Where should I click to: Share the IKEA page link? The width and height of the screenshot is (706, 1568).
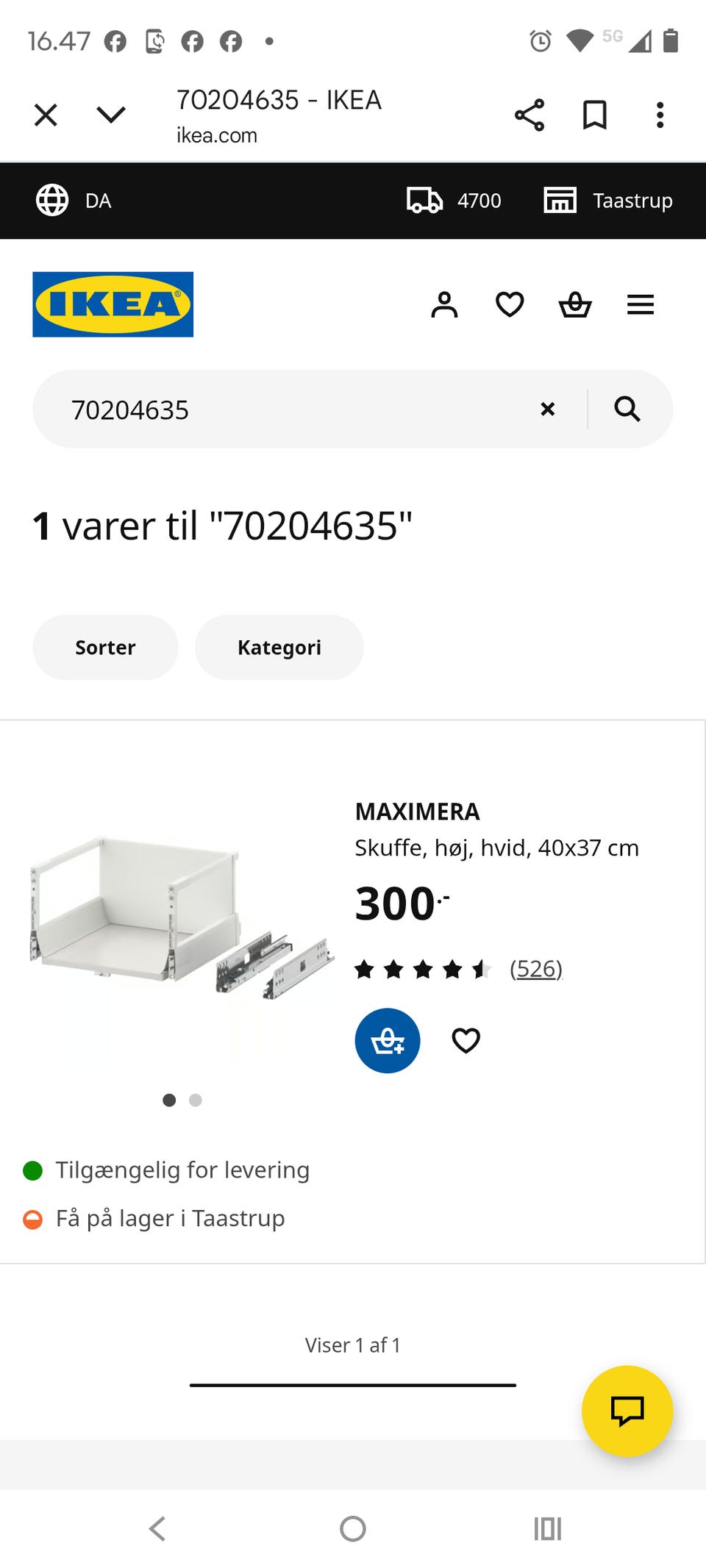(529, 115)
